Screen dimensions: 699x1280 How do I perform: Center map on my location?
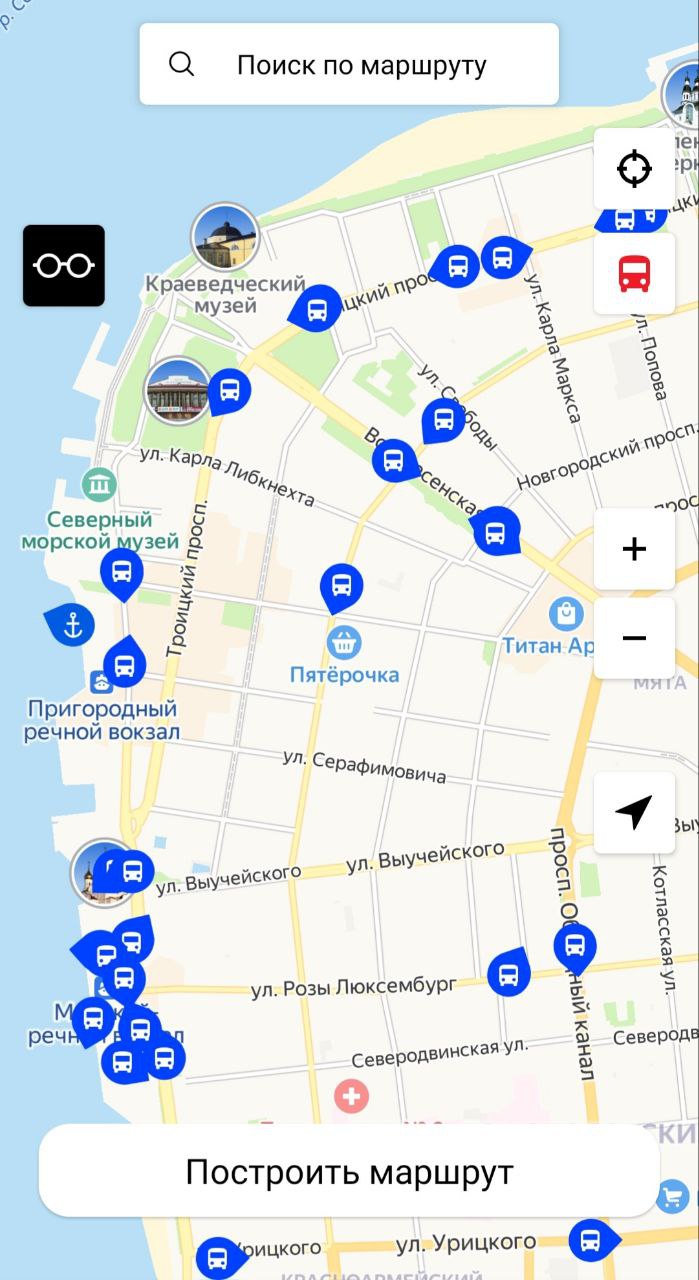[634, 168]
